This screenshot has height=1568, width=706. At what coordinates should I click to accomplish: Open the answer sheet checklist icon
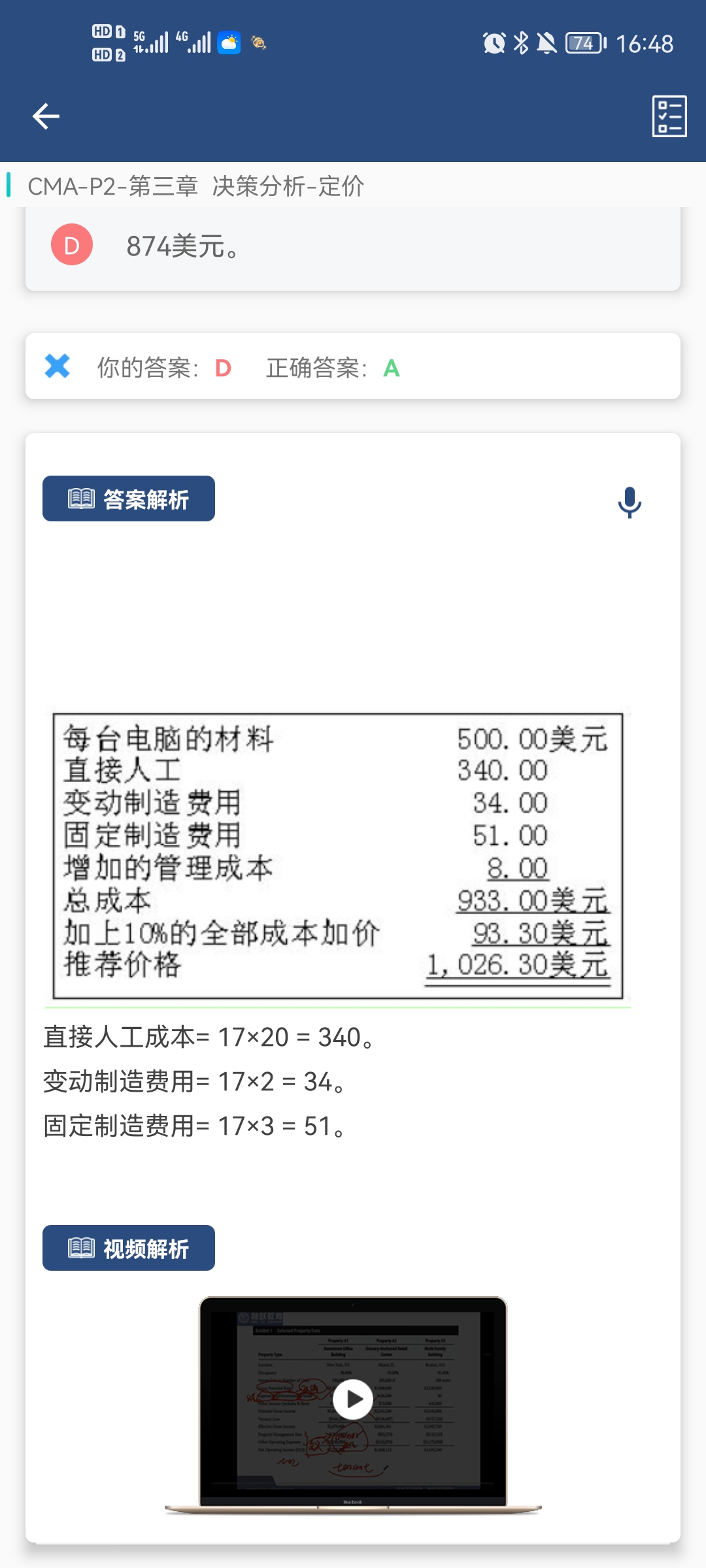point(669,116)
